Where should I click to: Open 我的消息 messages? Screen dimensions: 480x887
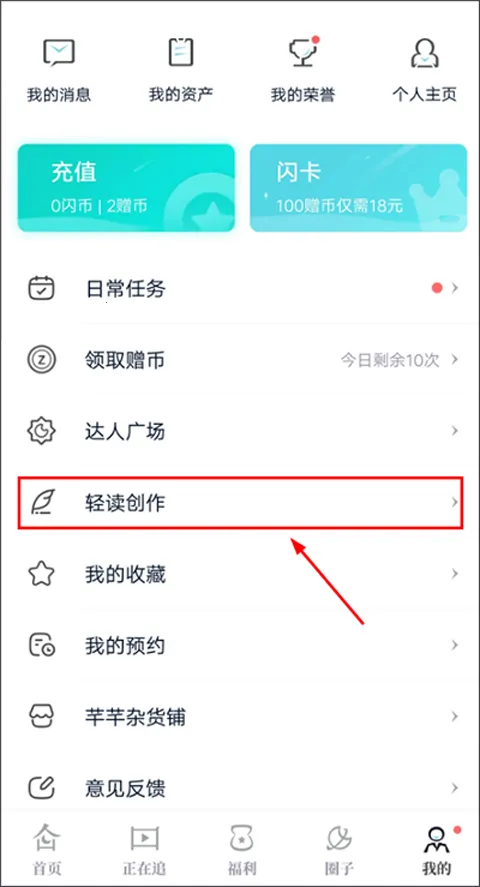59,70
